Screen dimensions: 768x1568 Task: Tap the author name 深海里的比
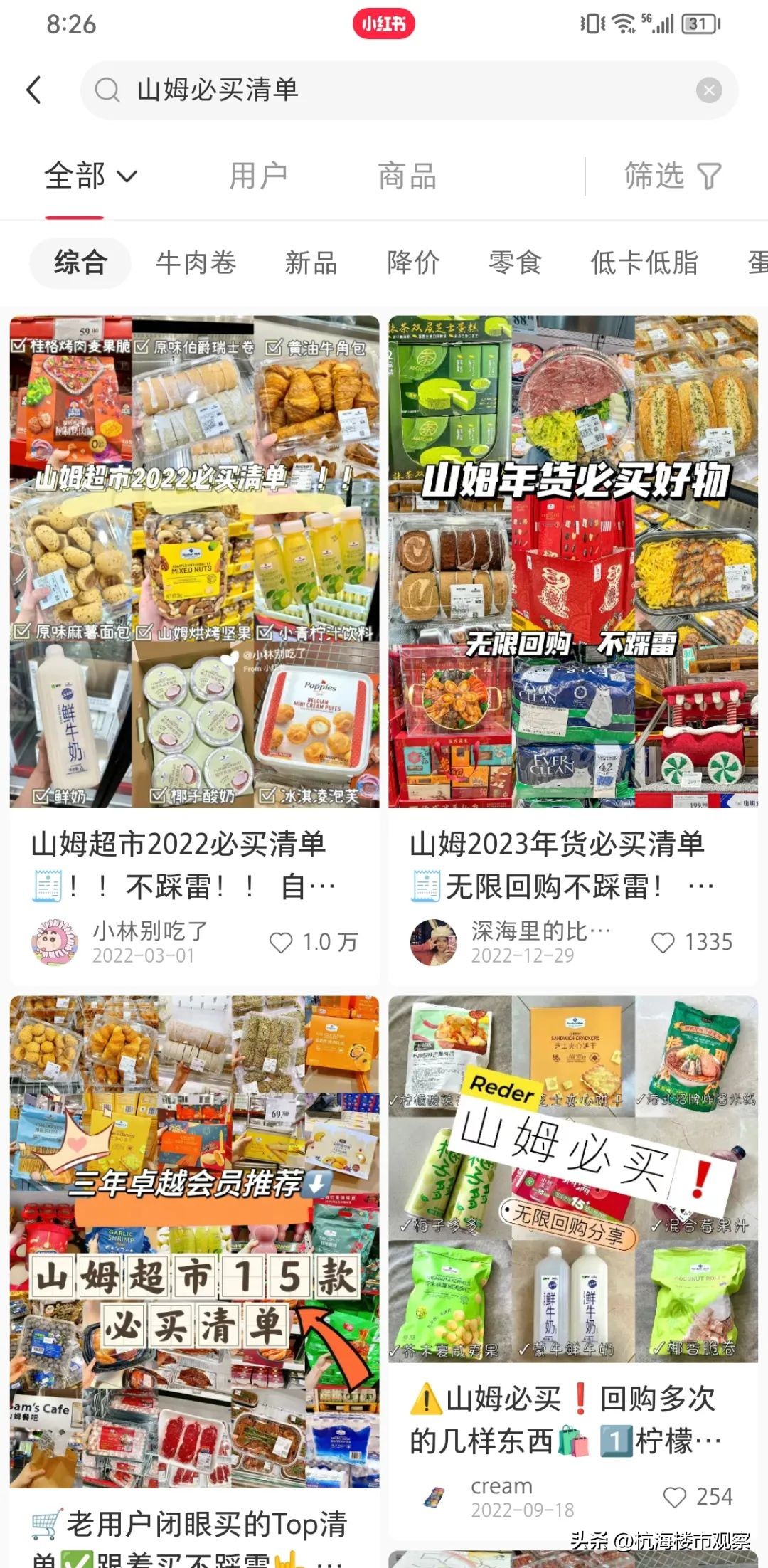point(537,931)
